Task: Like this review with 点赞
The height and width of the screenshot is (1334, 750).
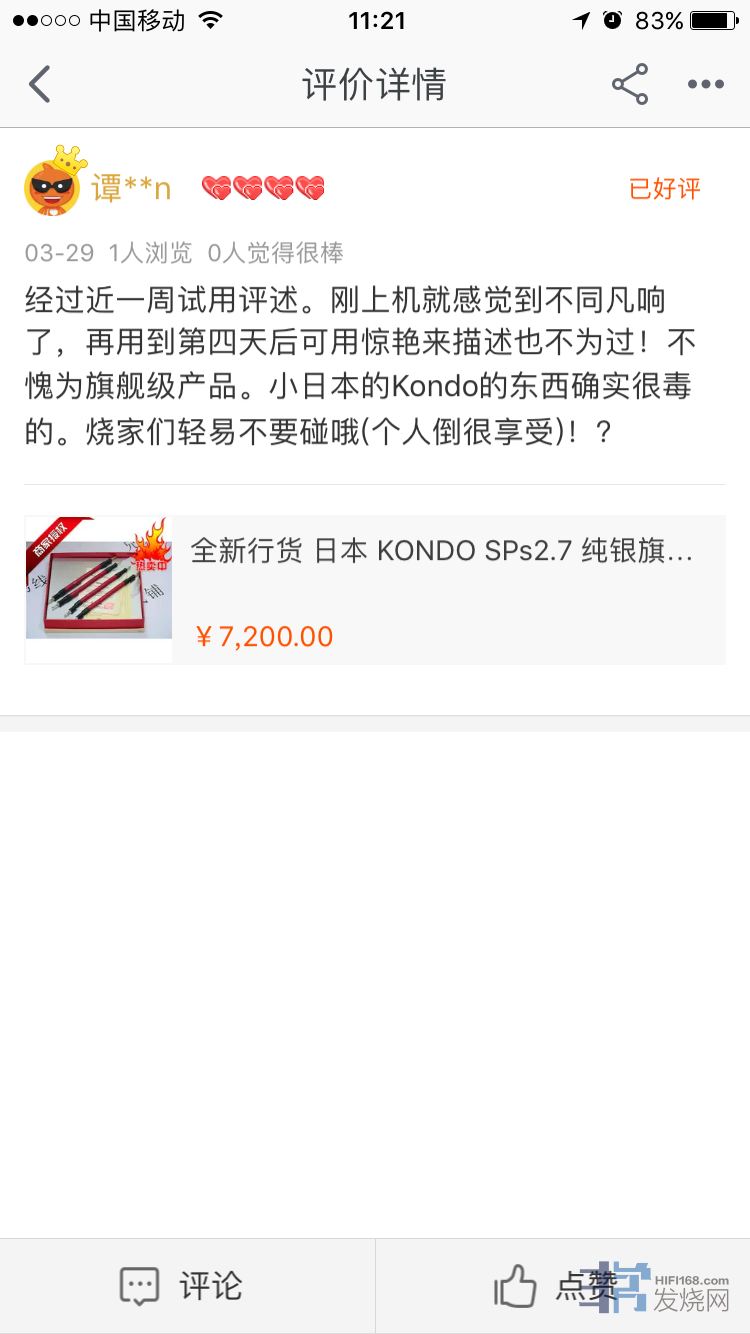Action: 555,1286
